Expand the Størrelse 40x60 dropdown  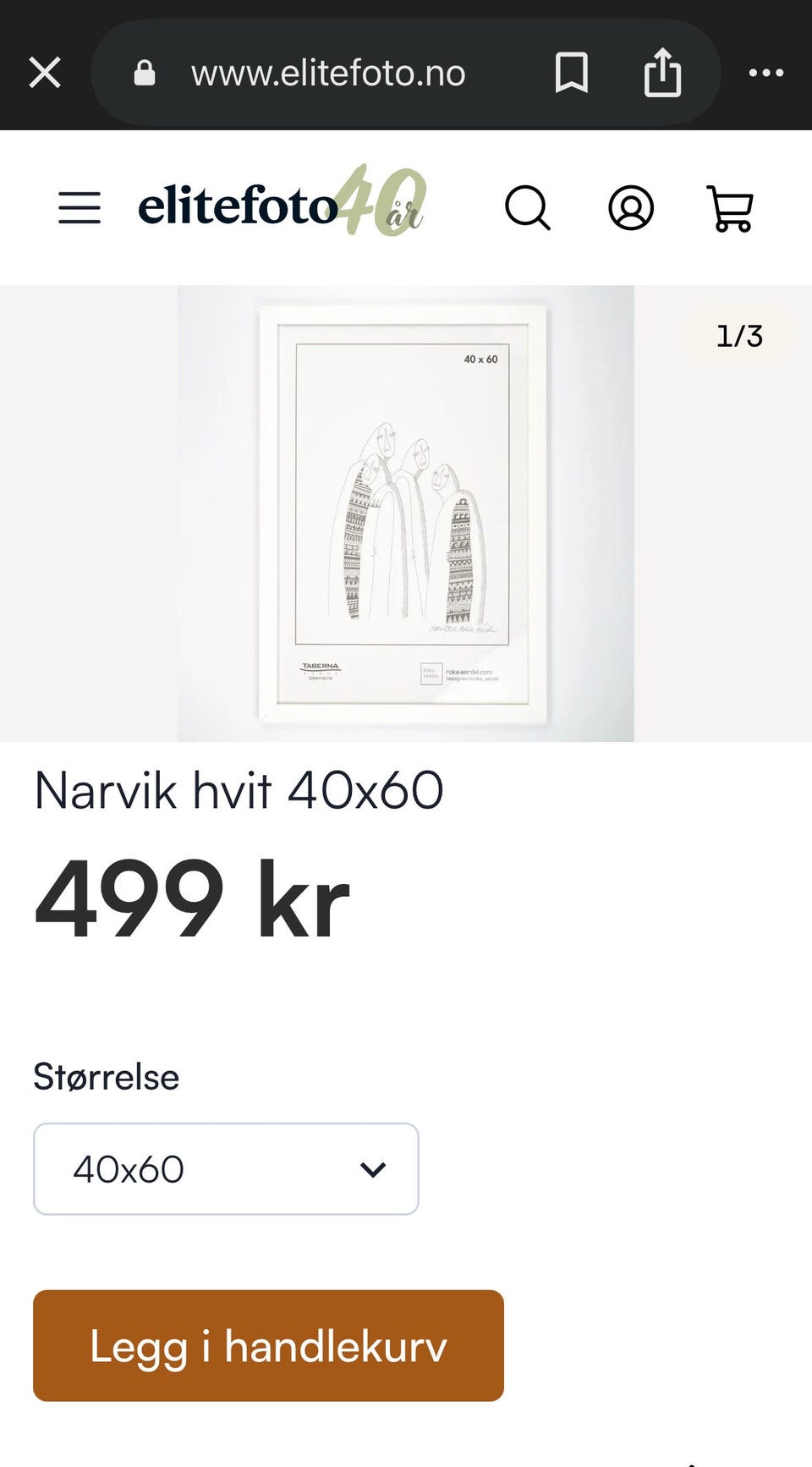(x=226, y=1169)
